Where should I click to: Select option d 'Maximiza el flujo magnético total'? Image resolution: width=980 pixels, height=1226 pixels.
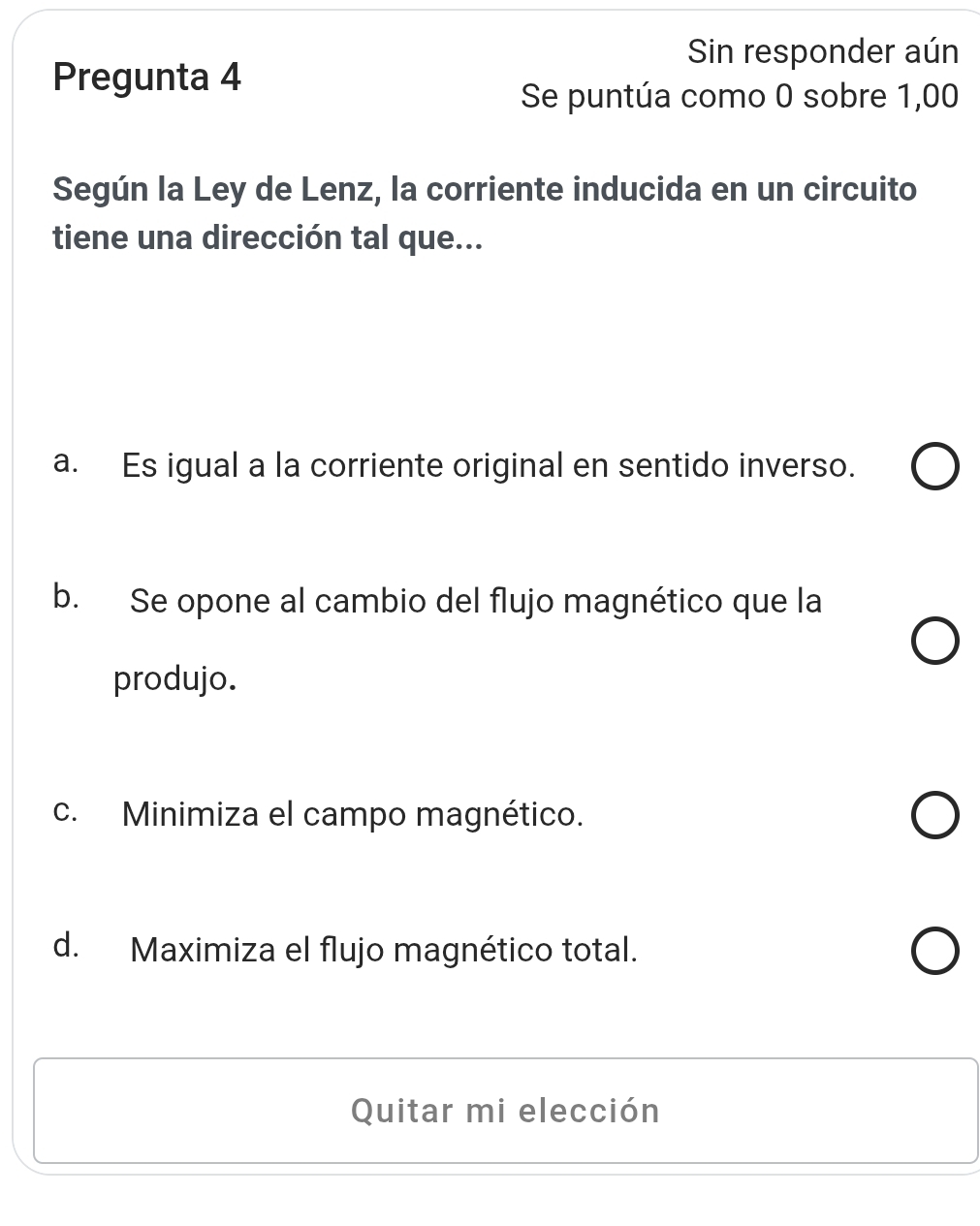tap(933, 951)
